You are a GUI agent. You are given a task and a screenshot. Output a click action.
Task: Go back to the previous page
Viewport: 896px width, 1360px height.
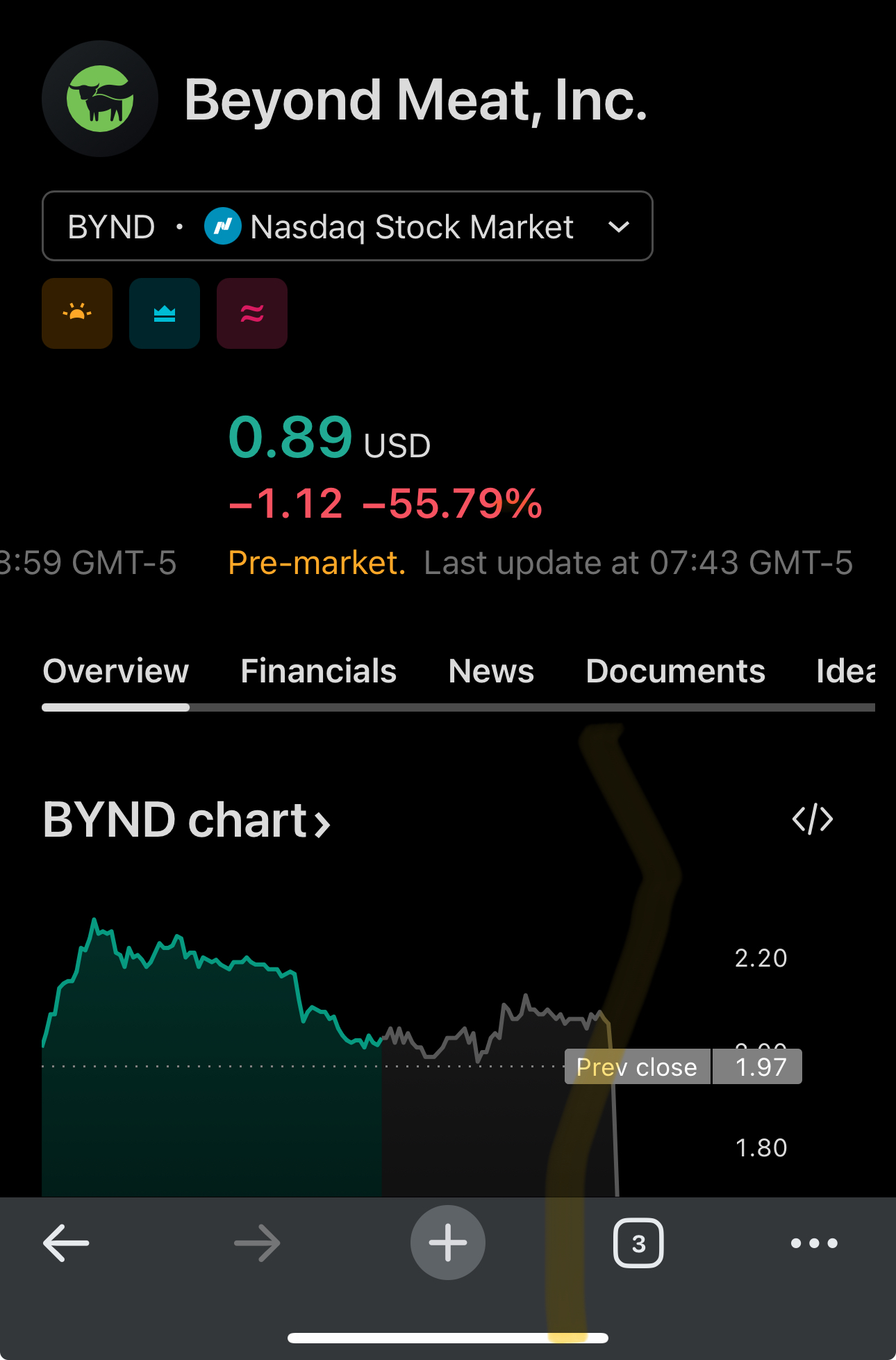[67, 1243]
